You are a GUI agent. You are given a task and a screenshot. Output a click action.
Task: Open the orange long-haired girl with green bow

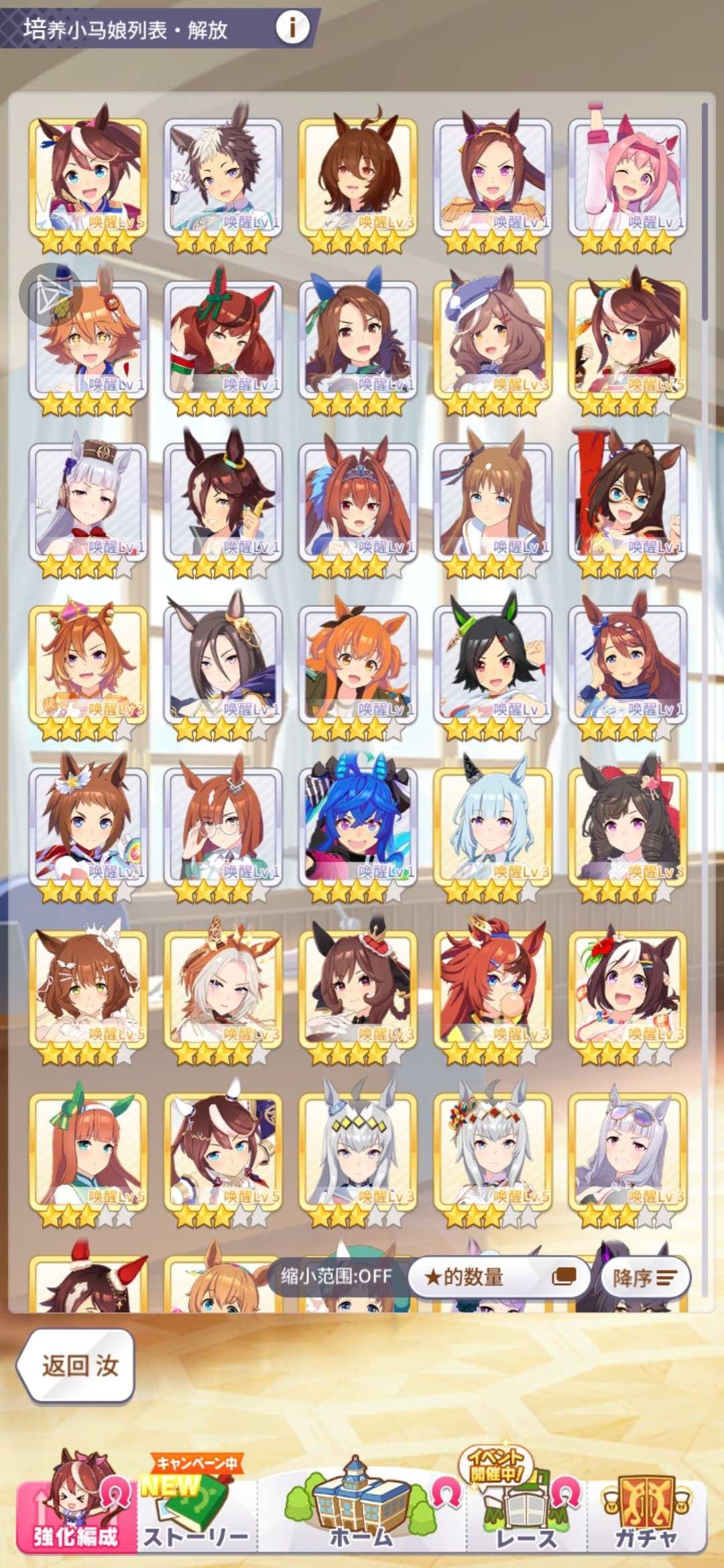coord(88,1153)
